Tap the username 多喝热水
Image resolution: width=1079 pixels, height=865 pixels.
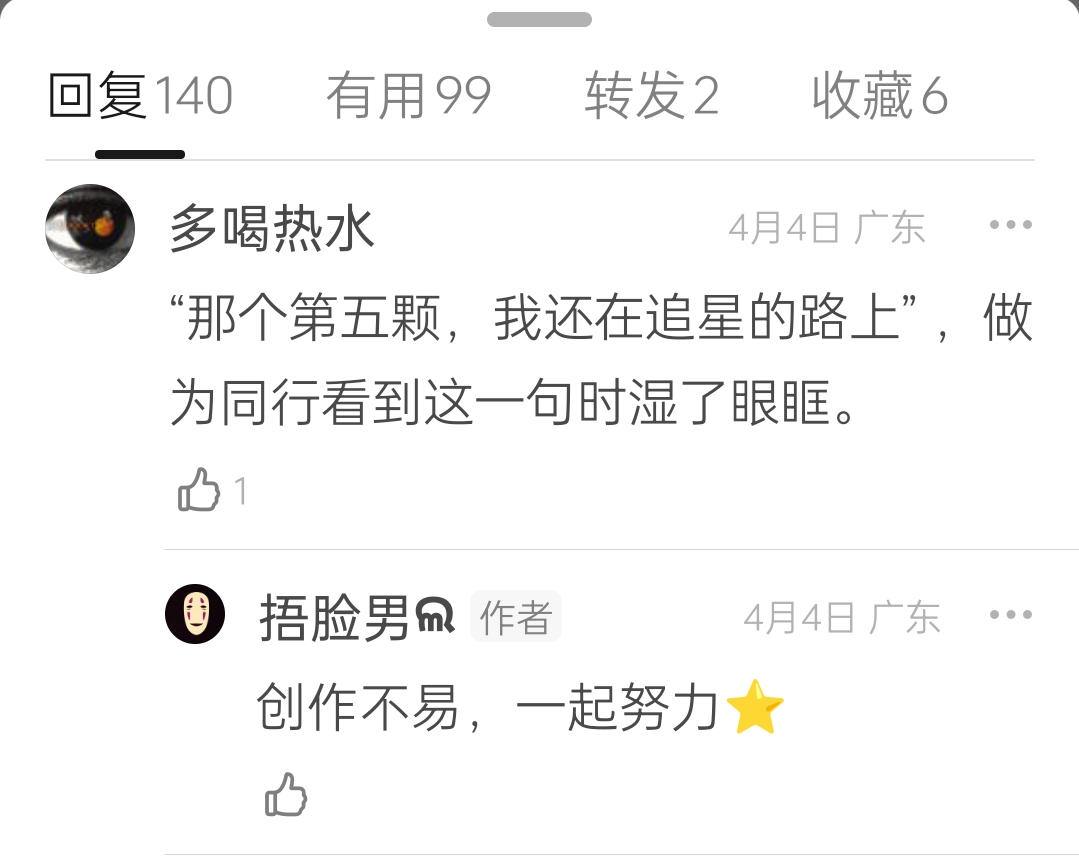click(x=272, y=229)
